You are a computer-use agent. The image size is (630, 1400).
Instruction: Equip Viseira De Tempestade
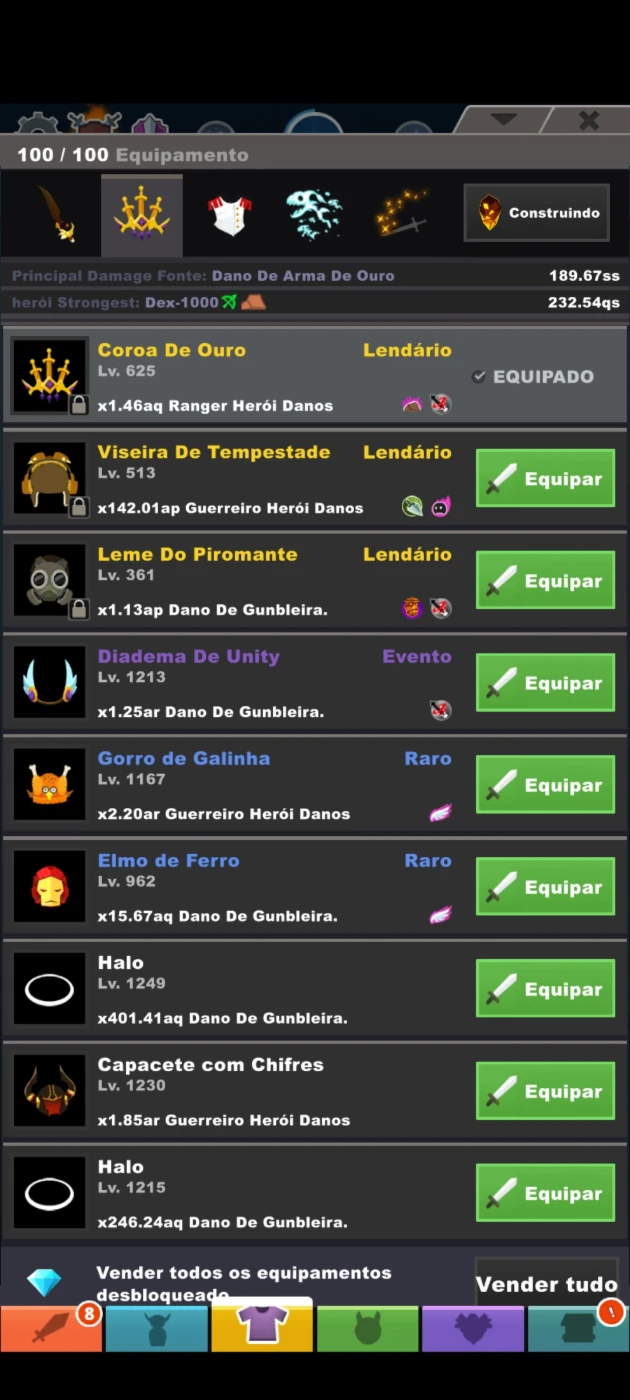coord(545,479)
